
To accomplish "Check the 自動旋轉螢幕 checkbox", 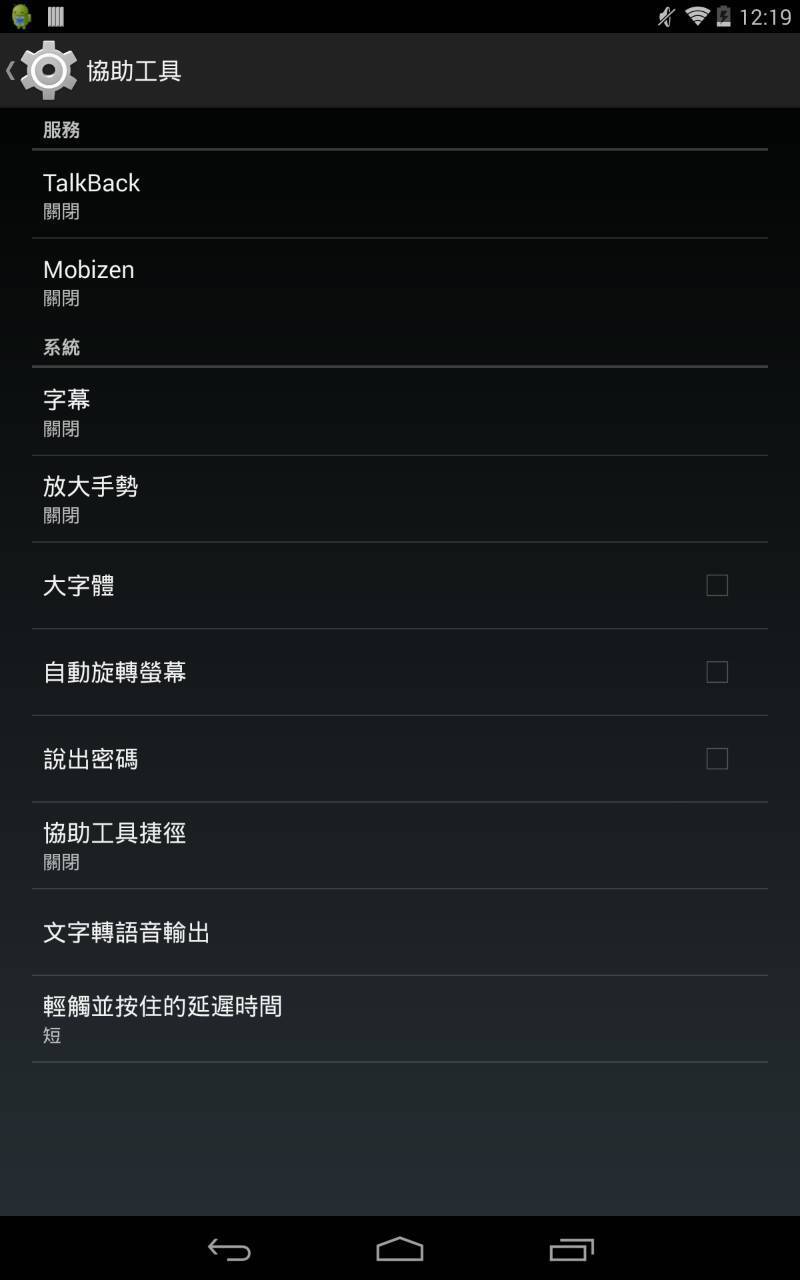I will tap(716, 672).
